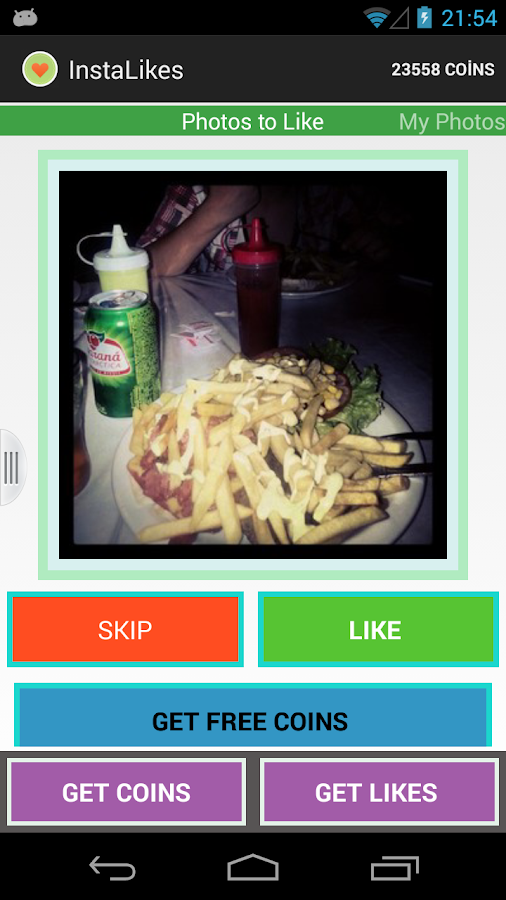The height and width of the screenshot is (900, 506).
Task: Open the food photo in the frame
Action: click(x=252, y=364)
